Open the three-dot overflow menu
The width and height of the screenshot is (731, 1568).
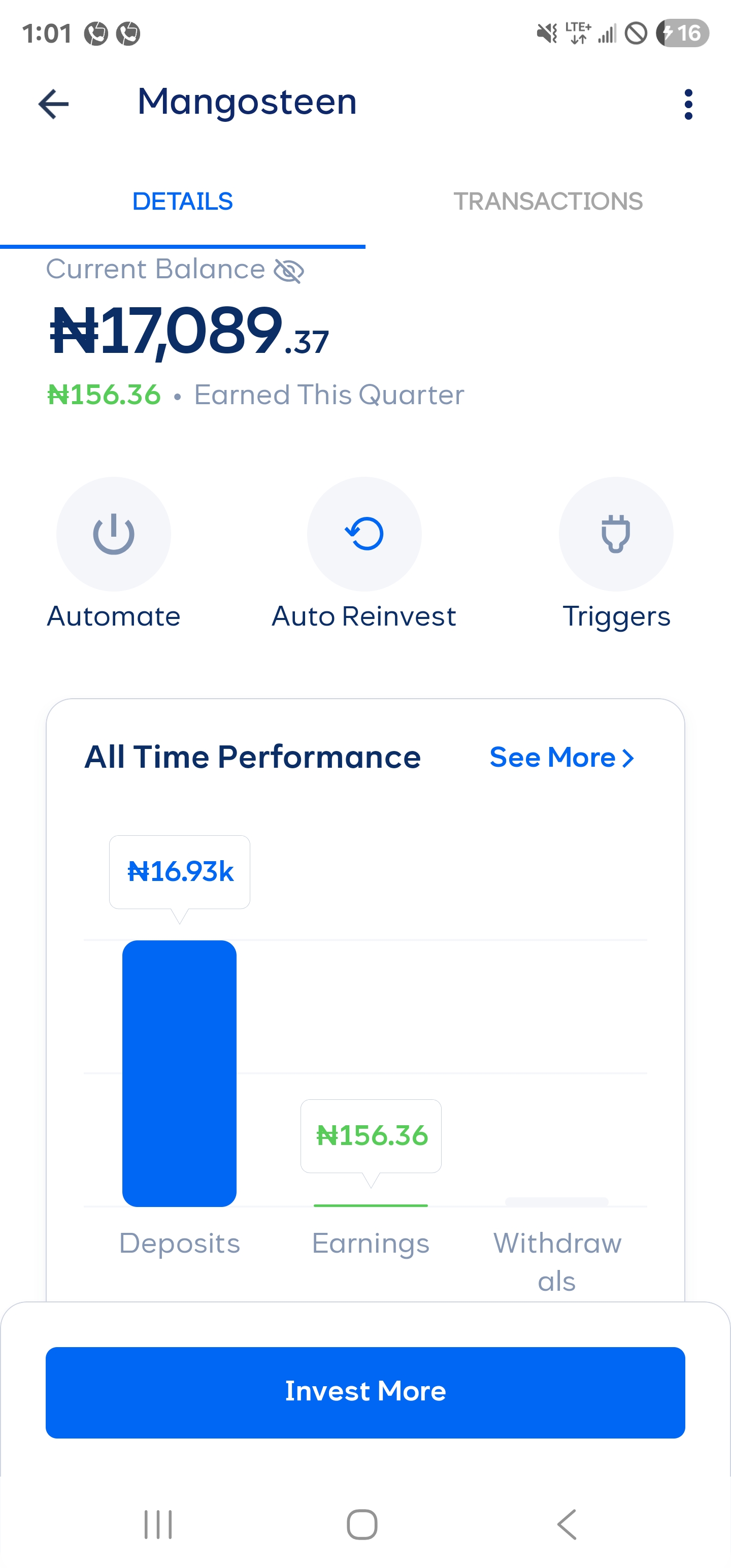[x=688, y=104]
